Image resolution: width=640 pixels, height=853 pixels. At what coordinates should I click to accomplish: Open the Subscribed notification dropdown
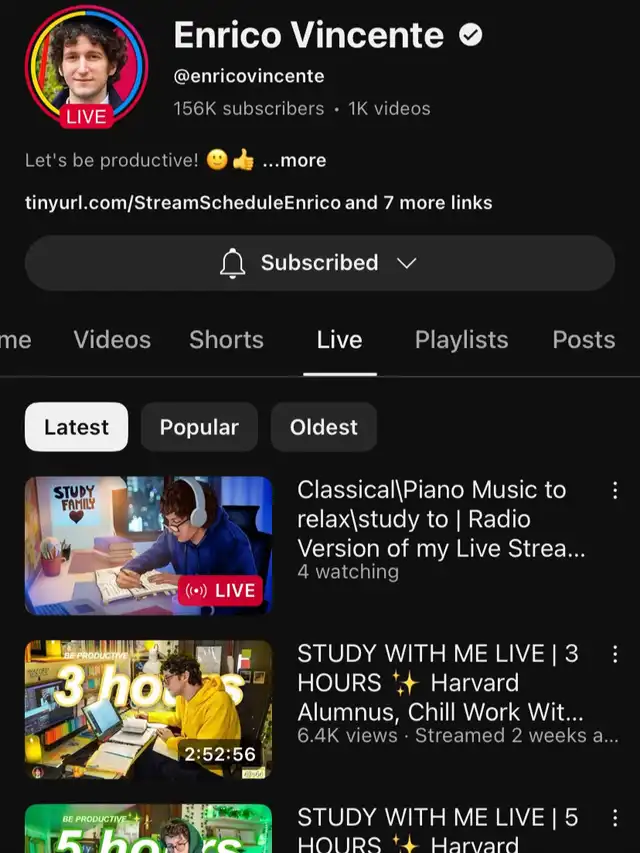(319, 263)
